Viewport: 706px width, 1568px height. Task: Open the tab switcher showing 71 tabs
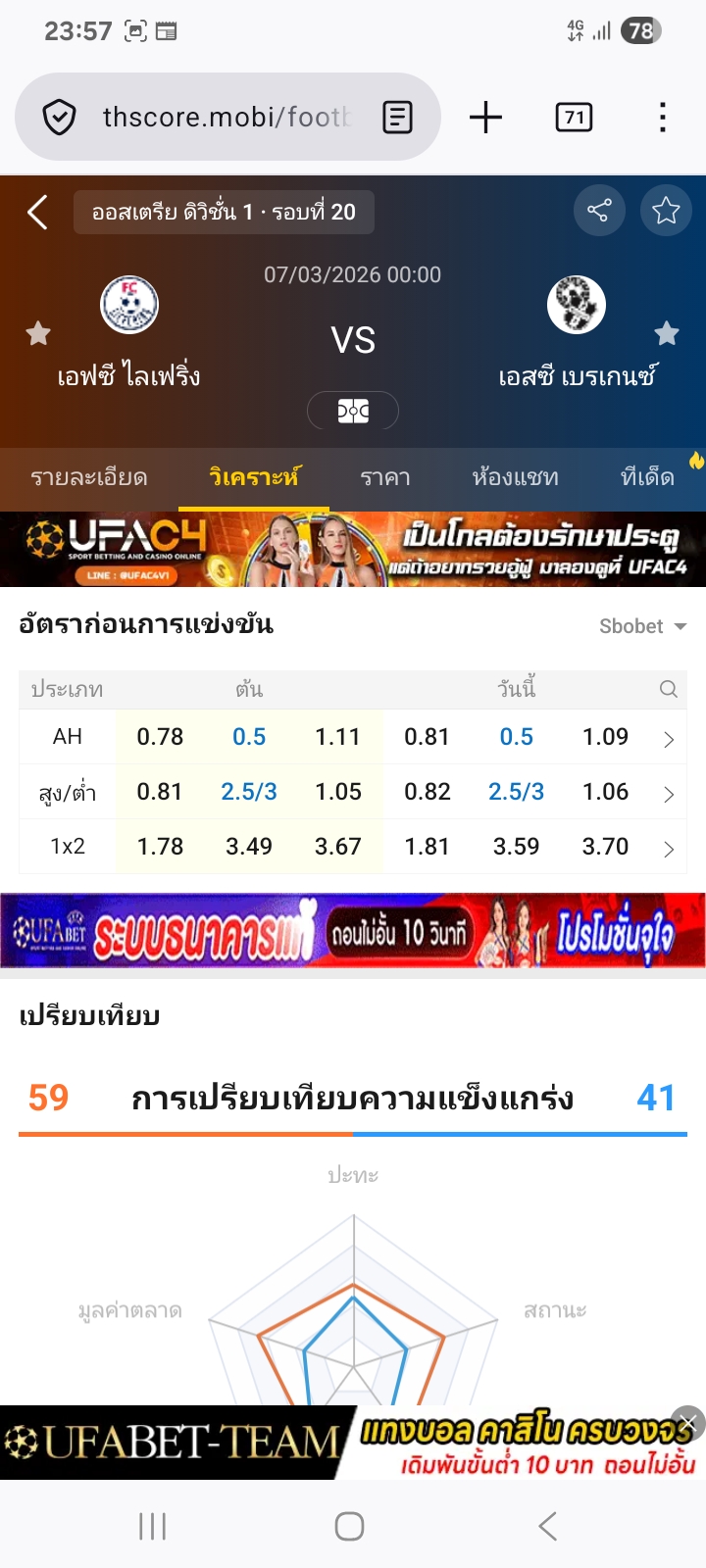point(574,118)
